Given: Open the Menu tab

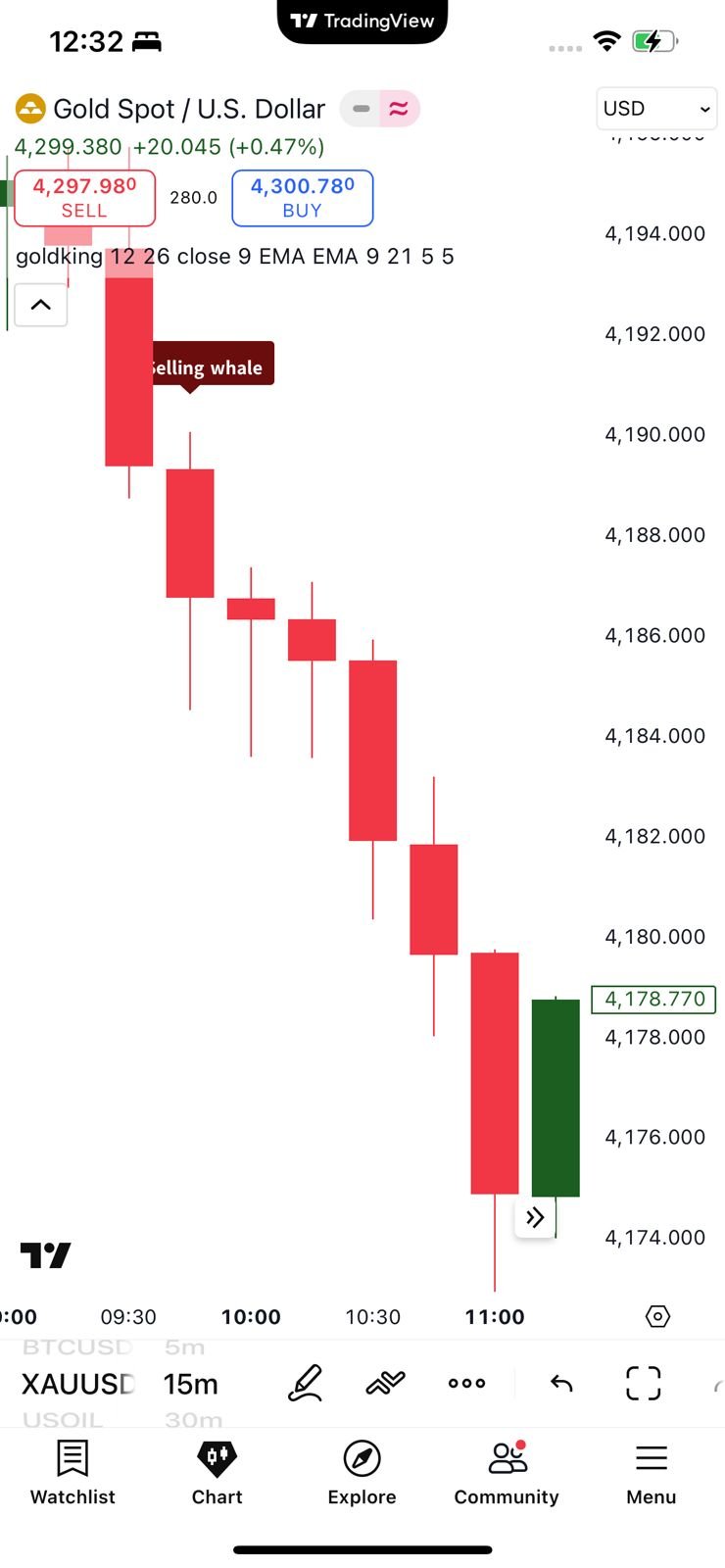Looking at the screenshot, I should point(651,1471).
